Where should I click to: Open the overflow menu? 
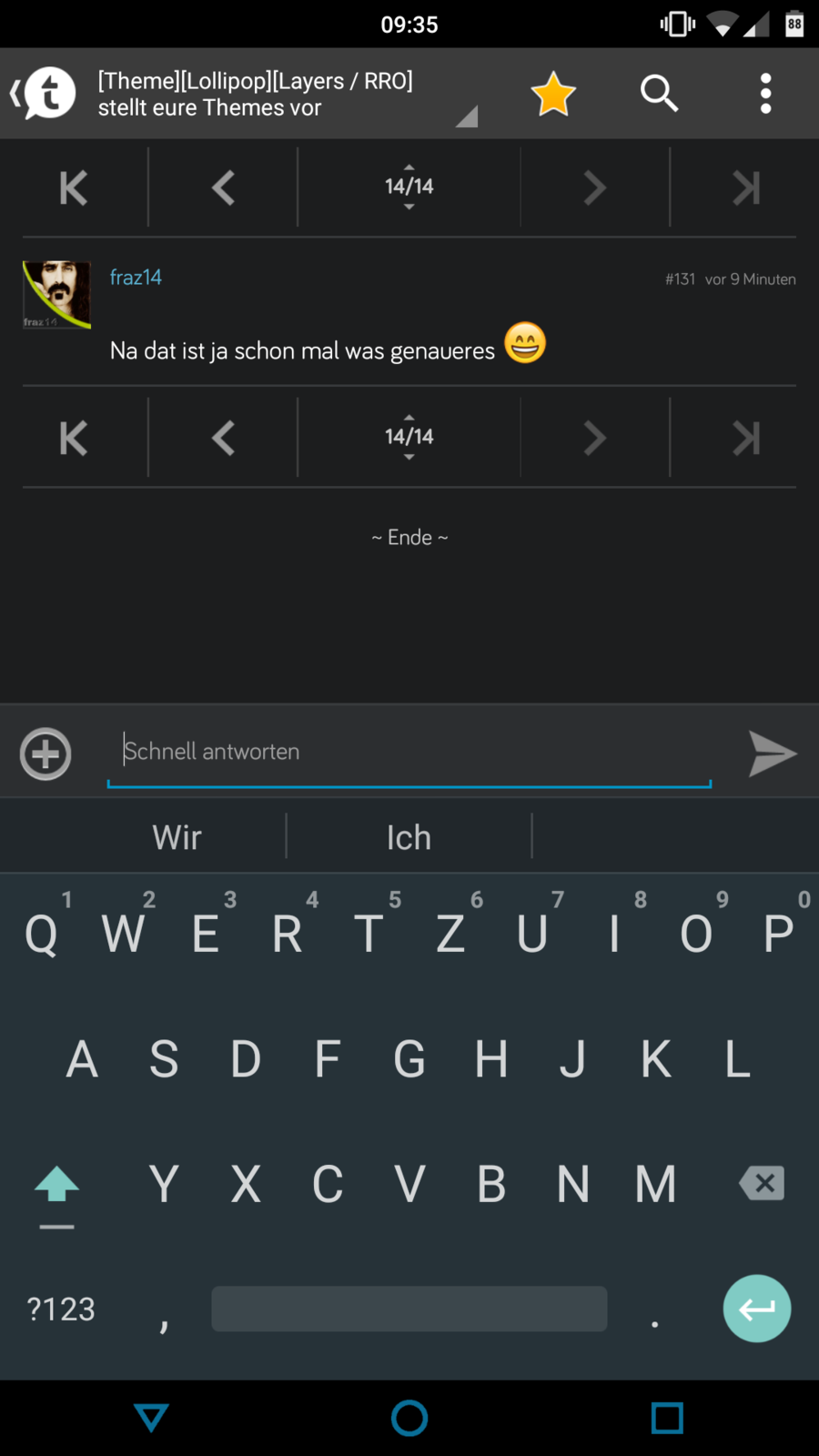765,94
